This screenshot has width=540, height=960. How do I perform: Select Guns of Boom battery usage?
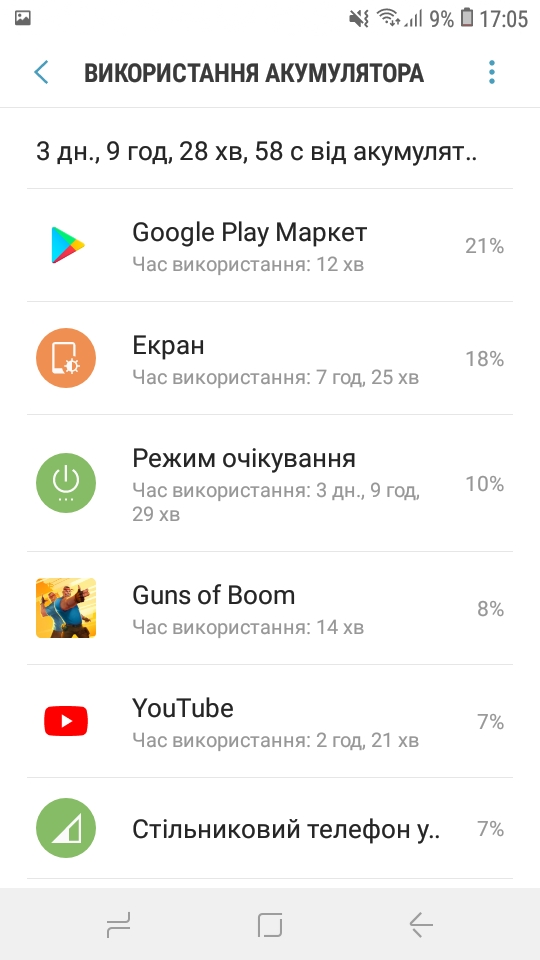(270, 608)
